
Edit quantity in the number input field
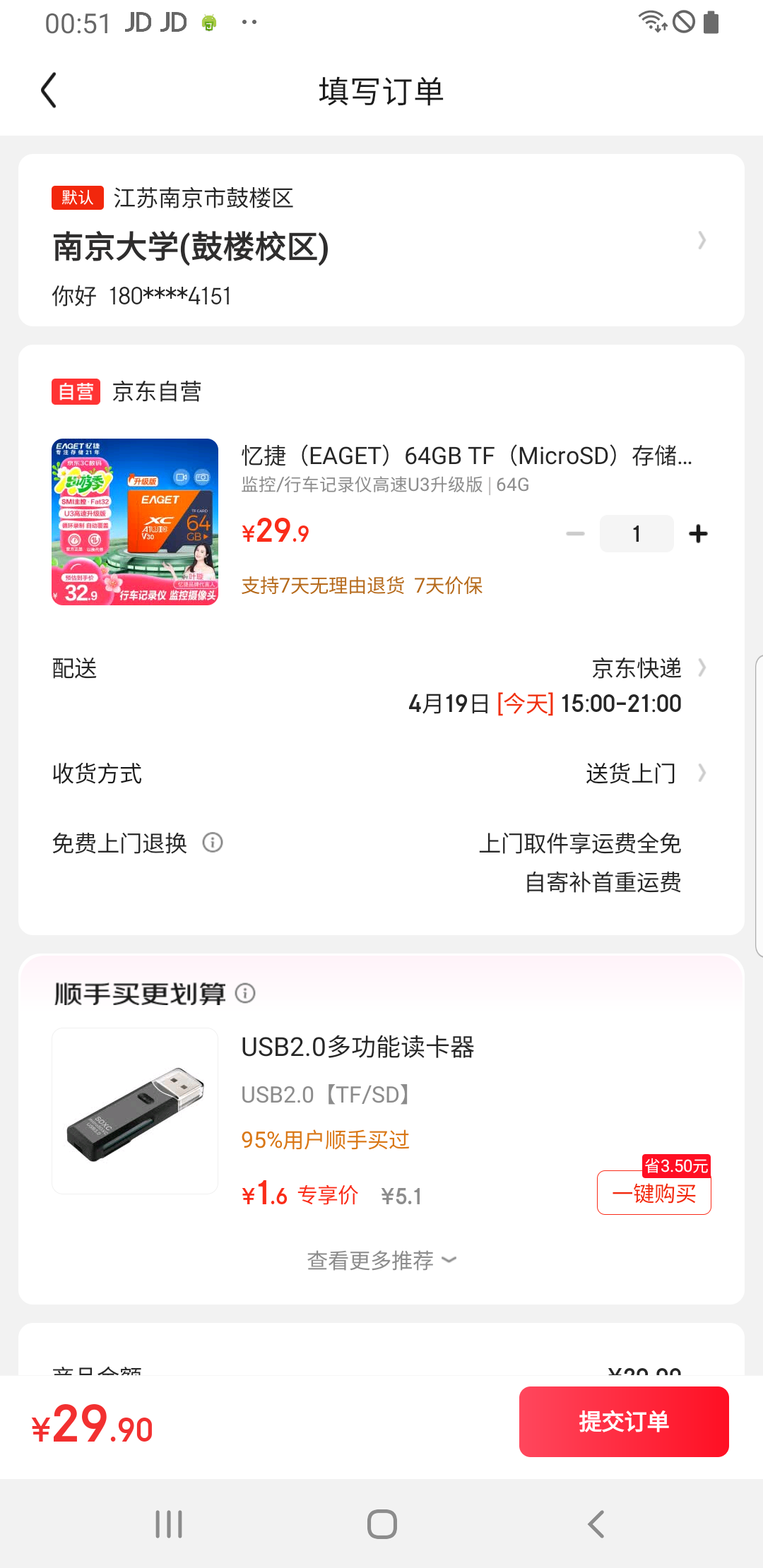click(x=636, y=533)
